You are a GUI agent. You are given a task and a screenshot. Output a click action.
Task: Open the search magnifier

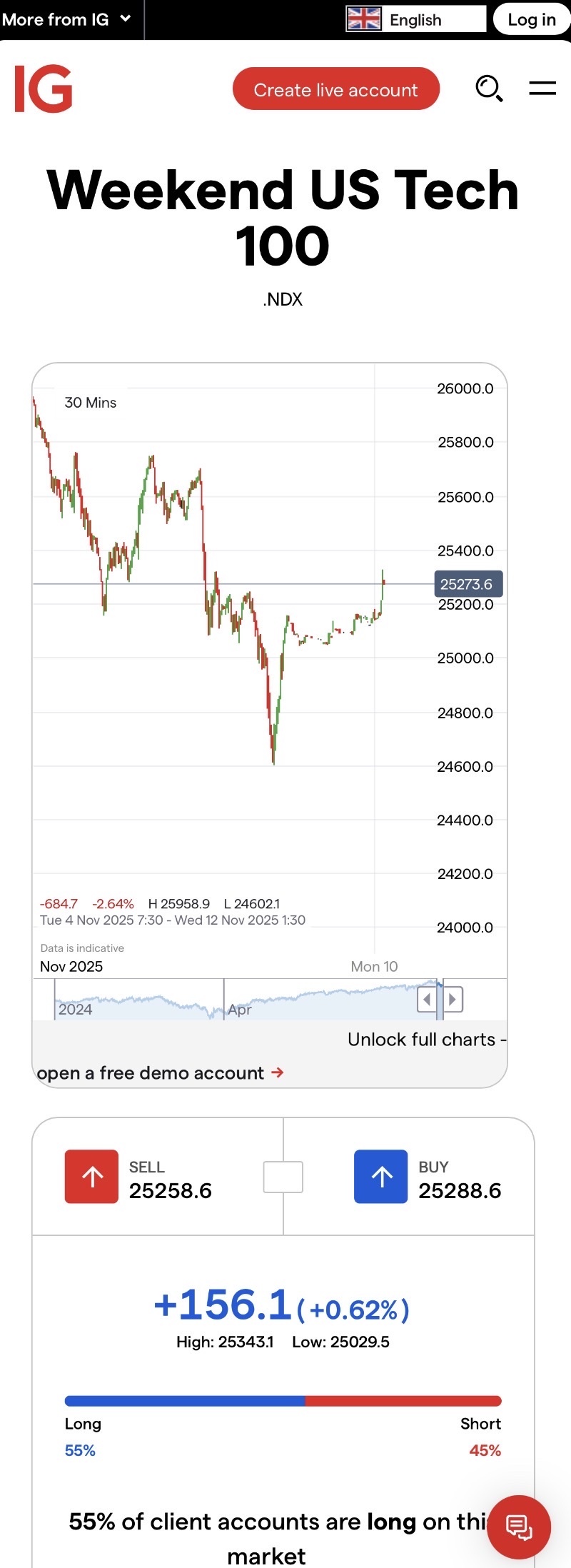(489, 89)
